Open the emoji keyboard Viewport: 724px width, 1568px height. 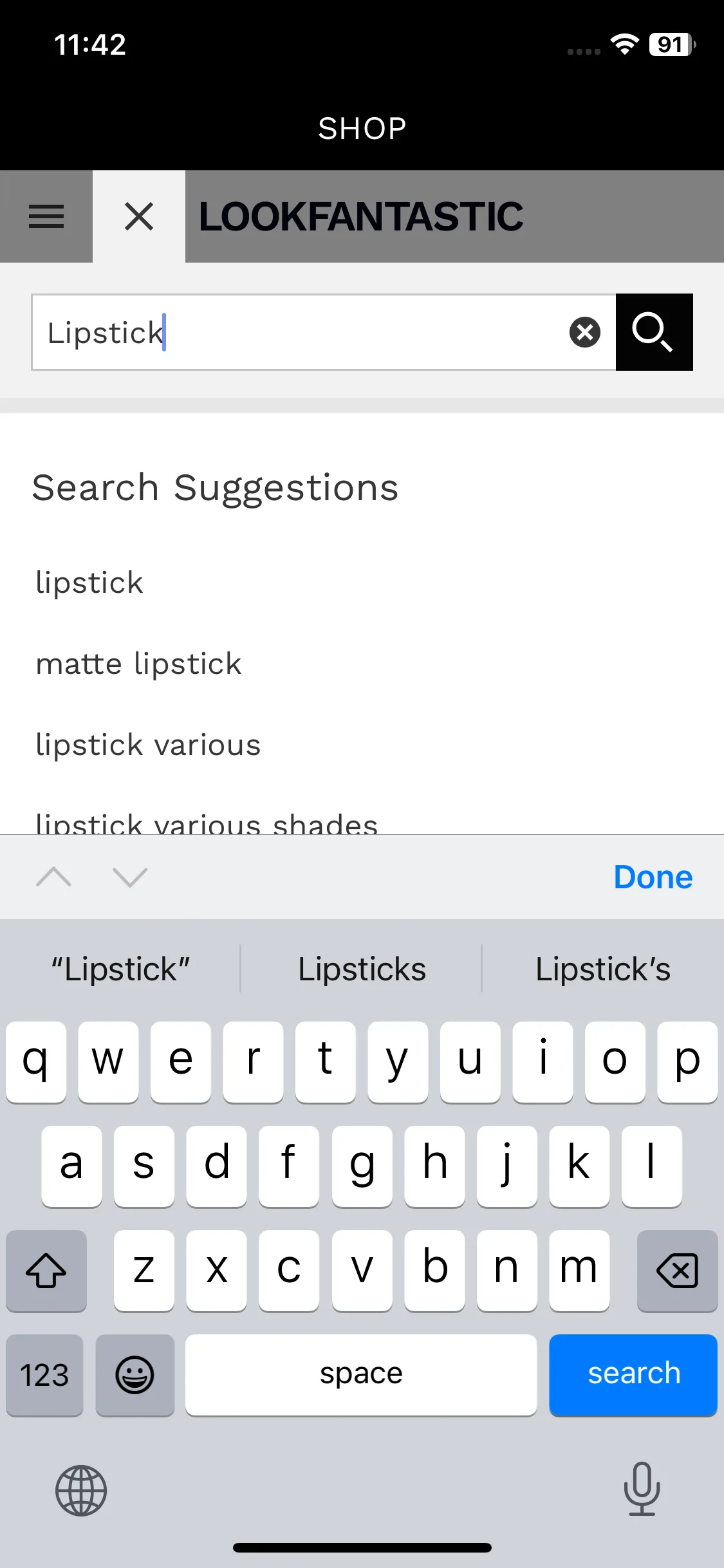pos(135,1375)
